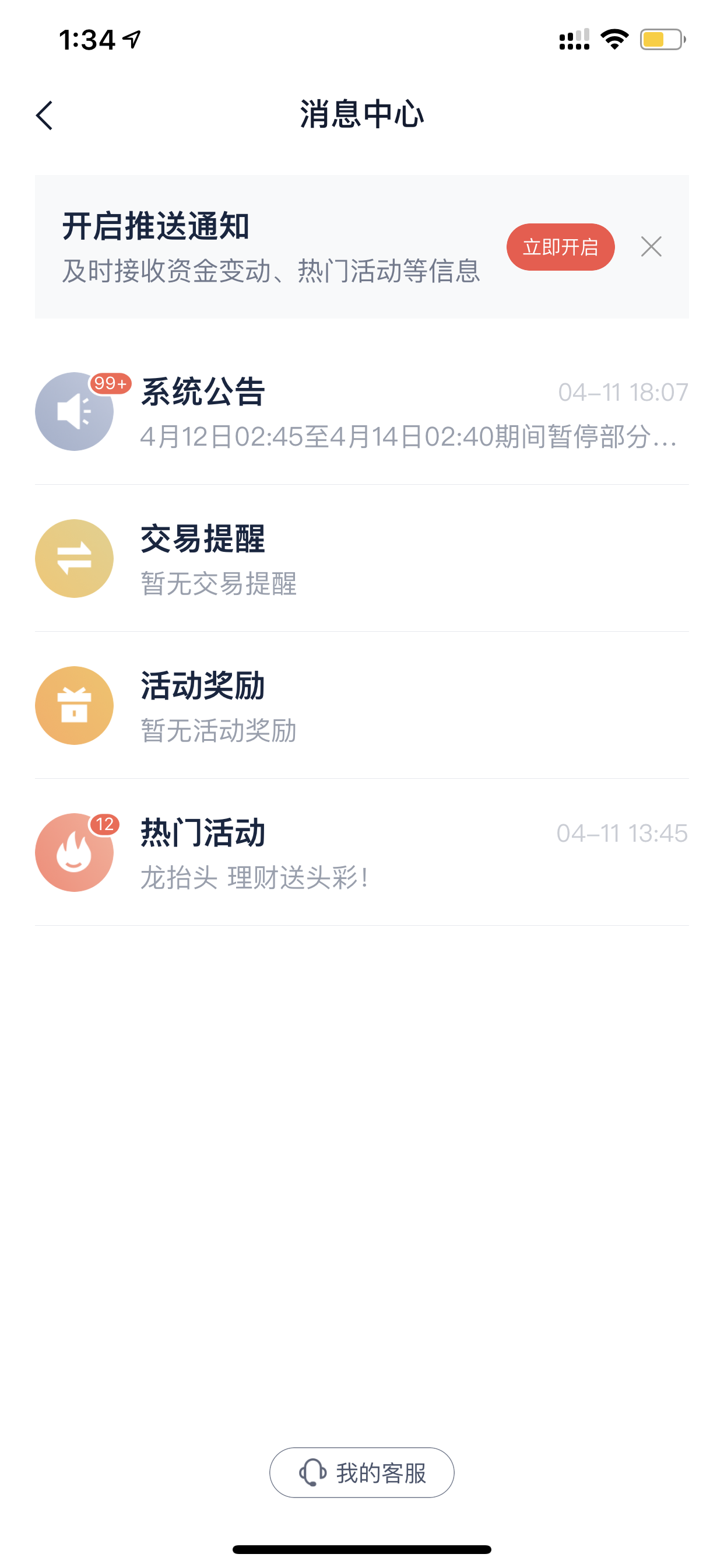
Task: Dismiss the 开启推送通知 banner
Action: pos(651,247)
